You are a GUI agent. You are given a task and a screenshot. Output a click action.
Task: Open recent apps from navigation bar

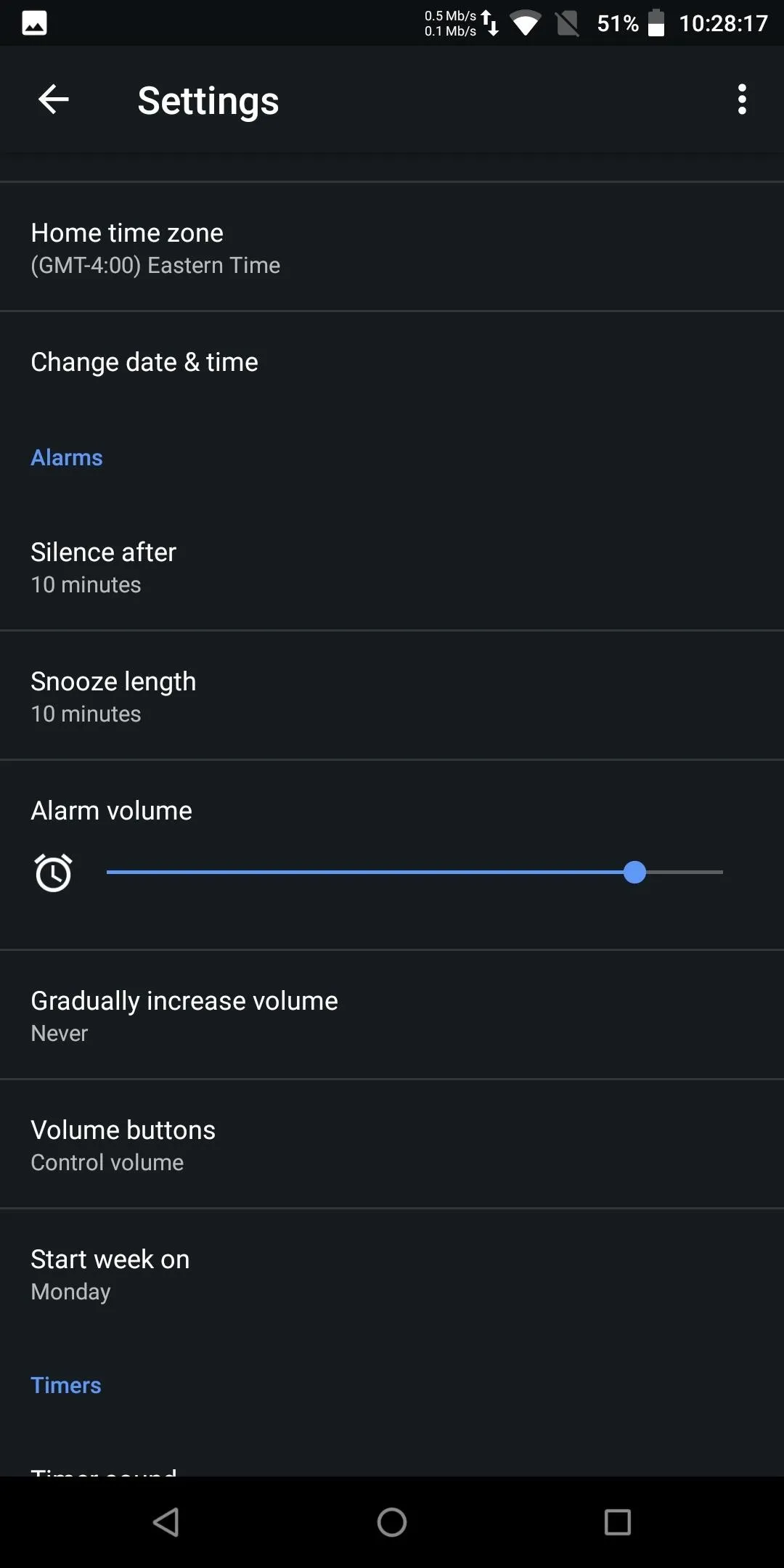click(x=617, y=1522)
